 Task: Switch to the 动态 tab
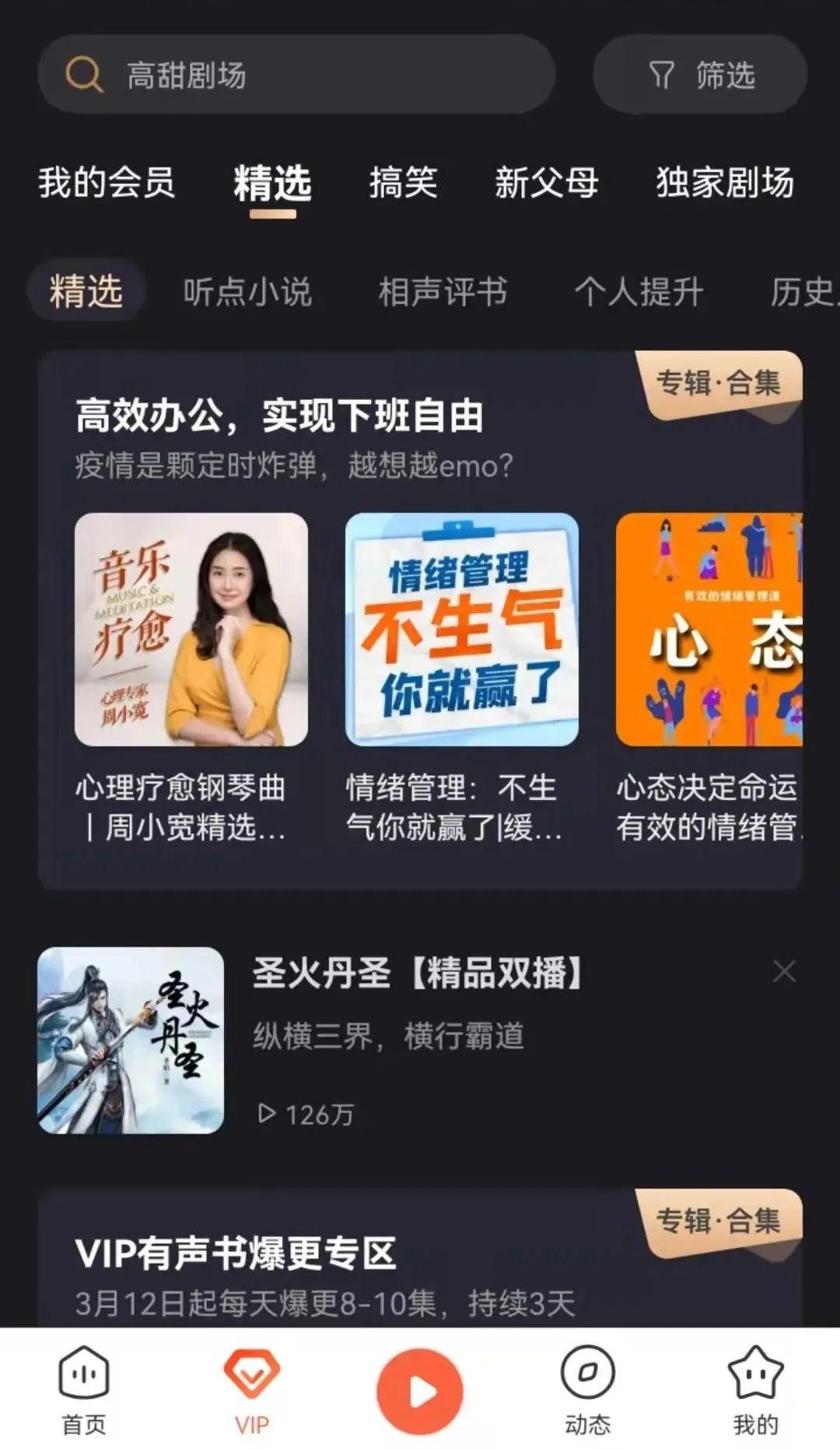tap(588, 1390)
